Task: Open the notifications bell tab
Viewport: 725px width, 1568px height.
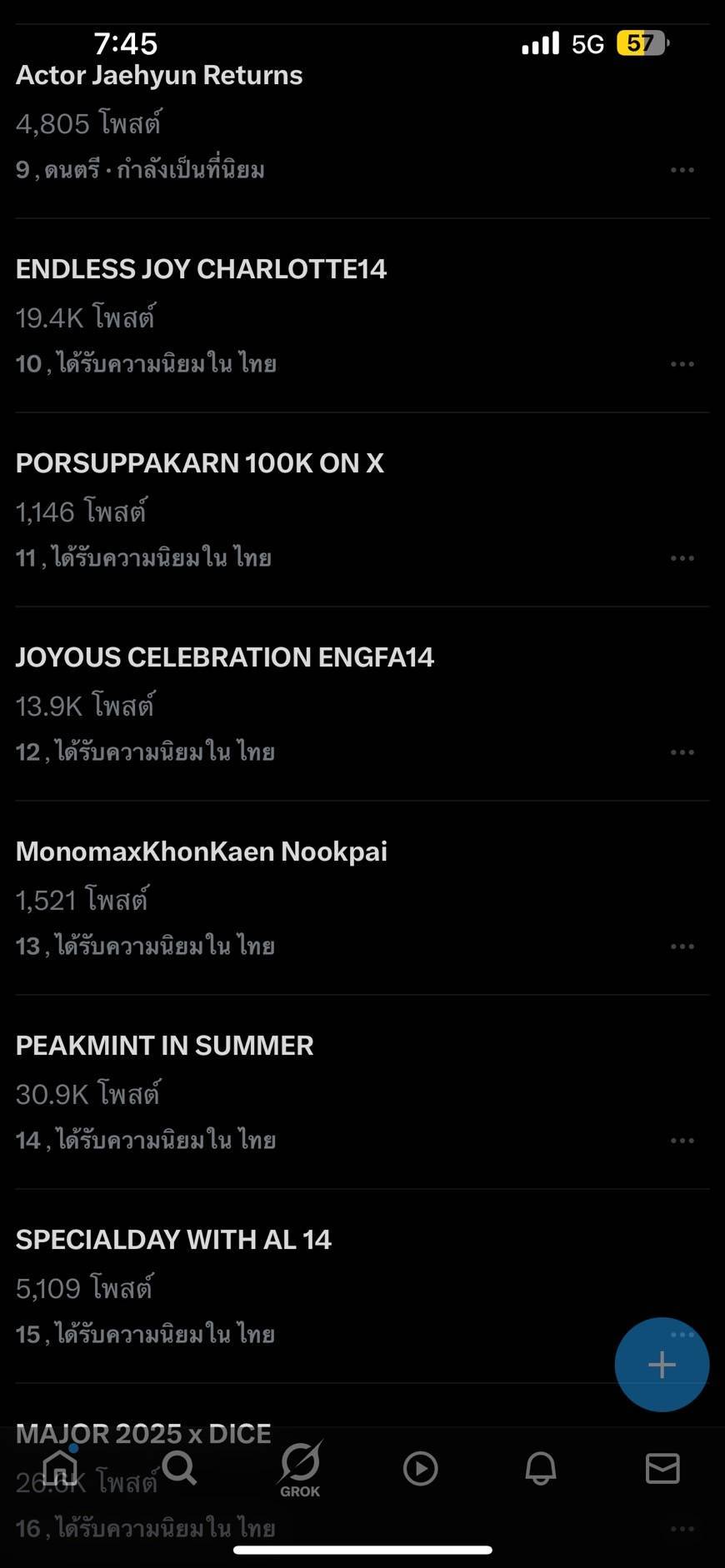Action: coord(541,1468)
